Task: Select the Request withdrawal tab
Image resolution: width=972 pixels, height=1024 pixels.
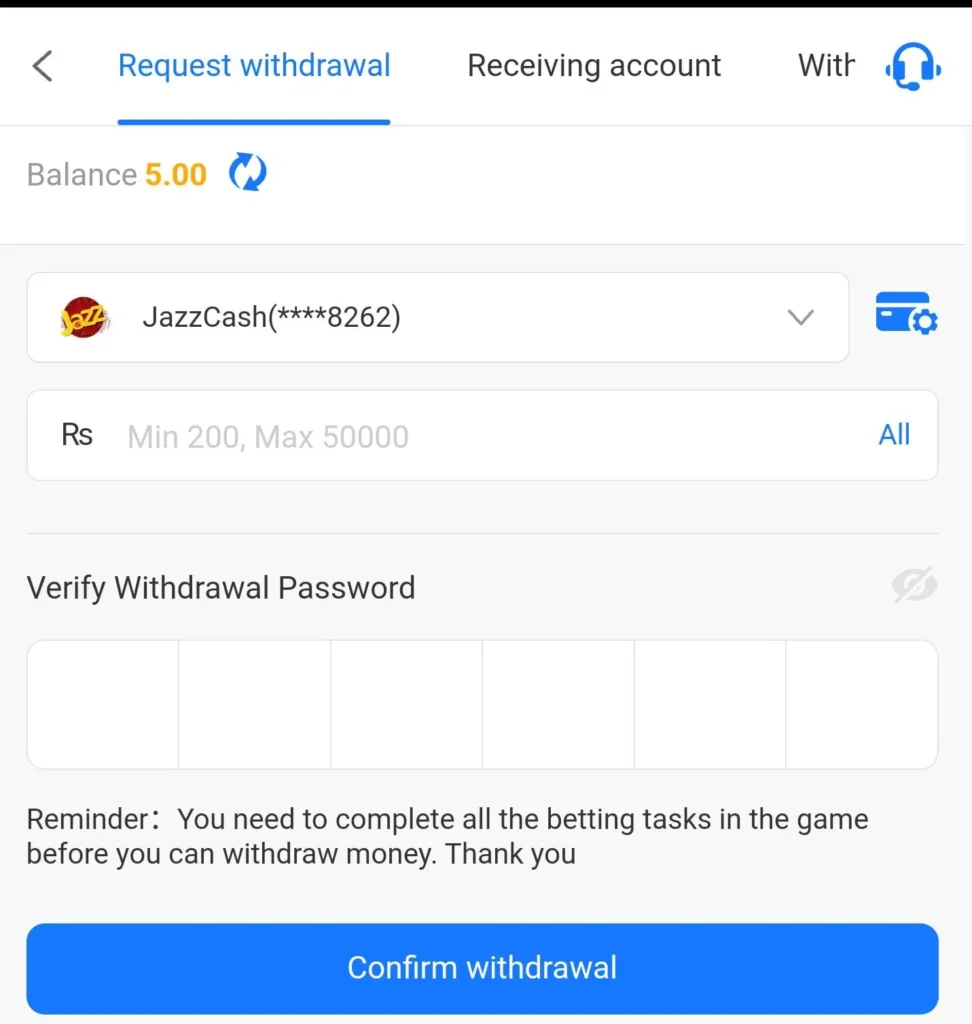Action: coord(254,66)
